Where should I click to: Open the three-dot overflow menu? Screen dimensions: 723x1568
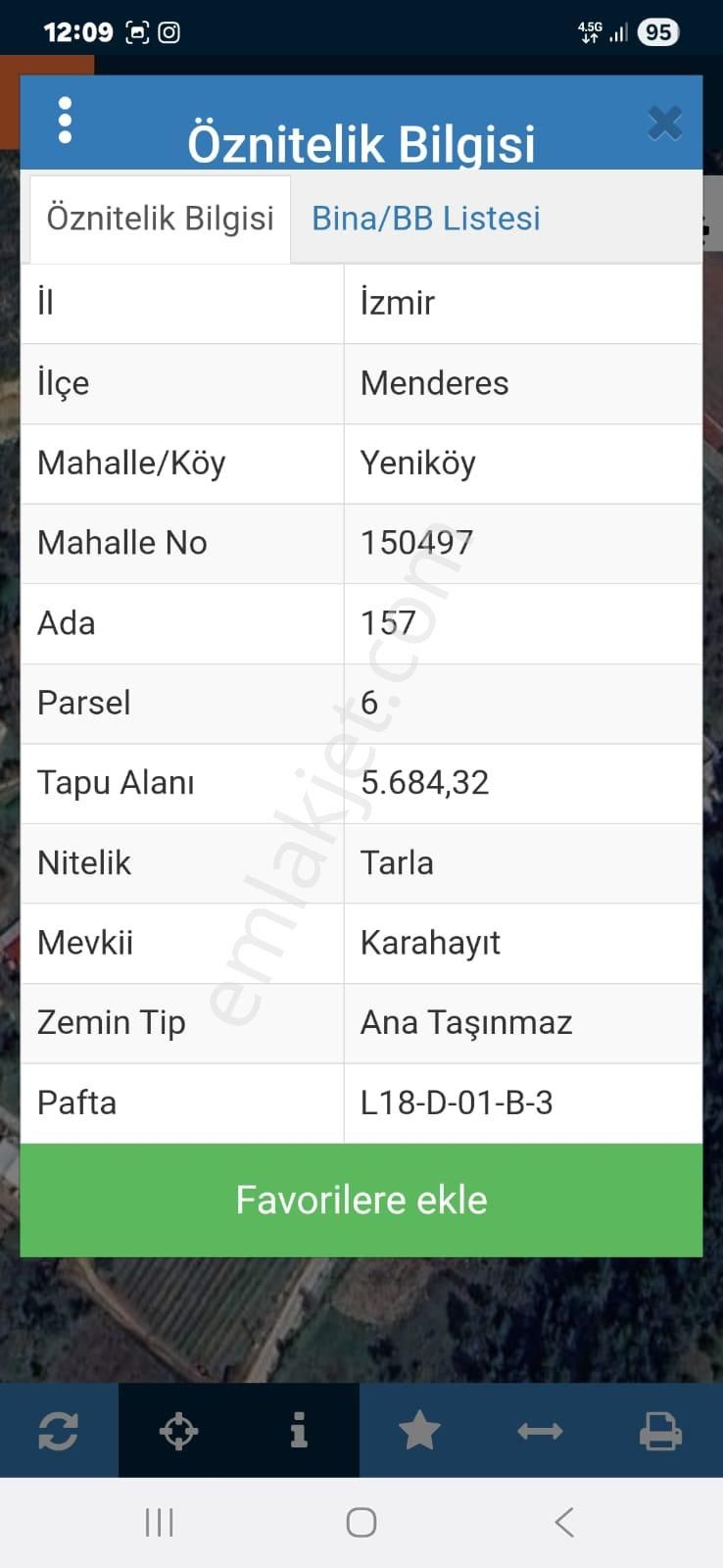click(x=65, y=120)
